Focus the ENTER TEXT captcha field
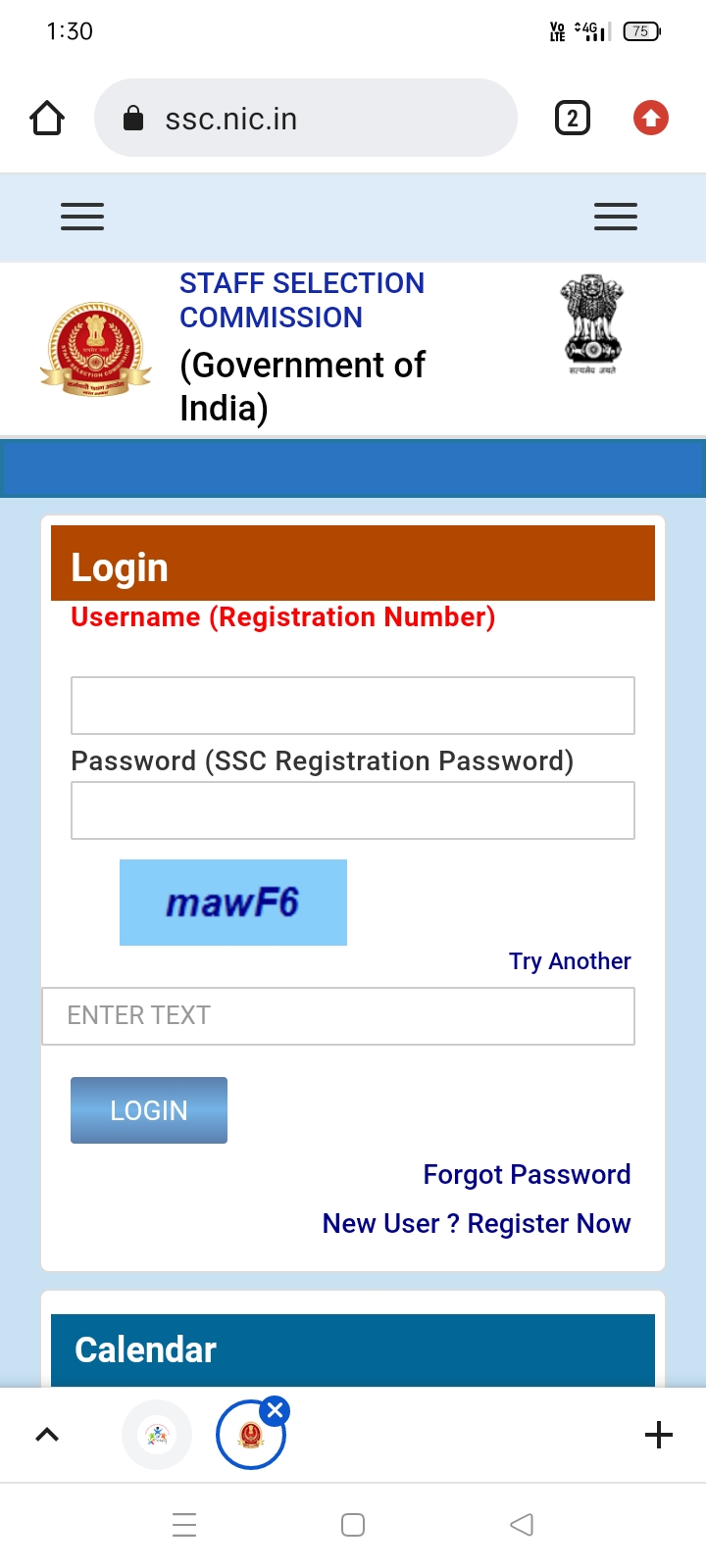Image resolution: width=706 pixels, height=1568 pixels. pos(338,1016)
